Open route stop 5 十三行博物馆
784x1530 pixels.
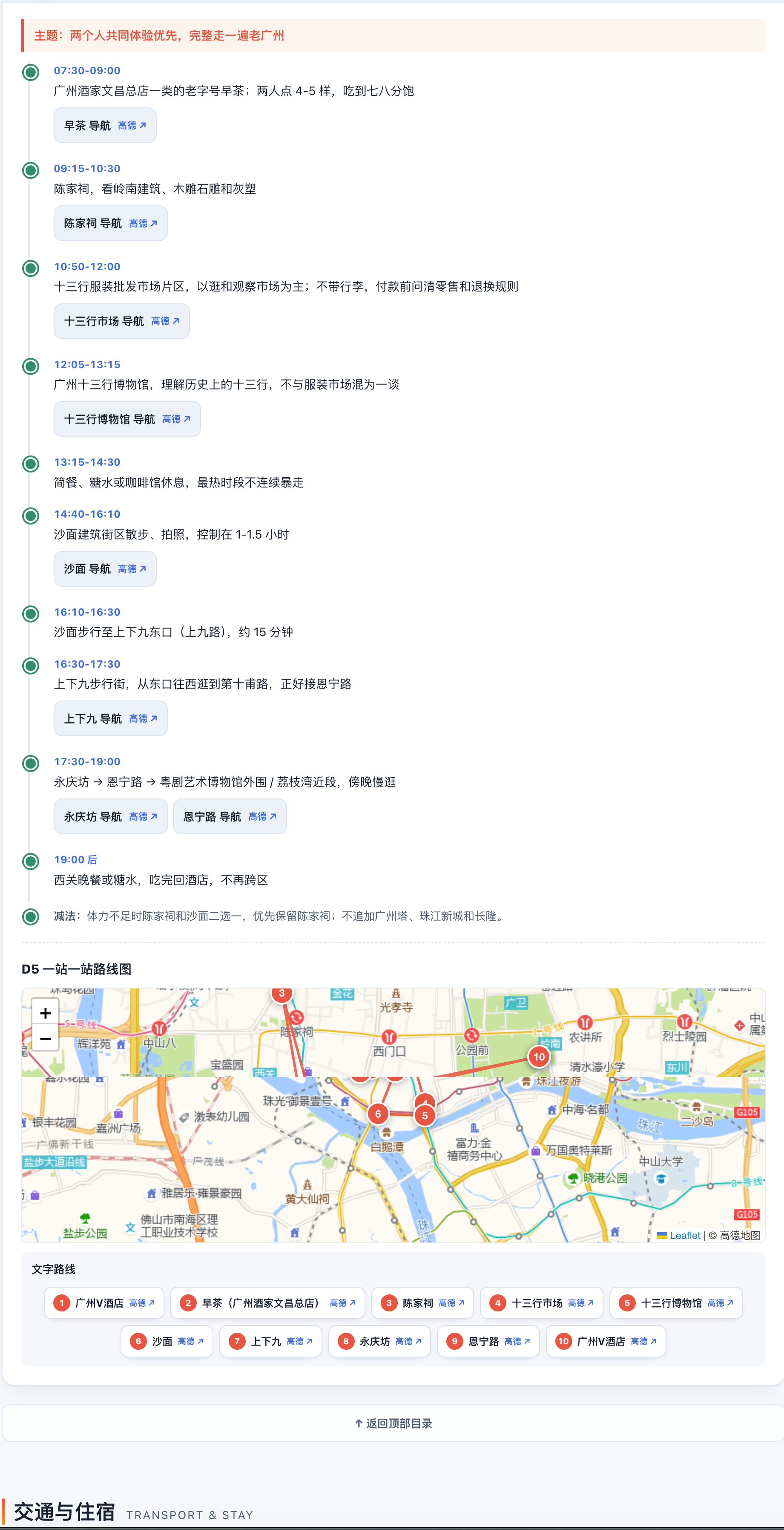tap(676, 1302)
